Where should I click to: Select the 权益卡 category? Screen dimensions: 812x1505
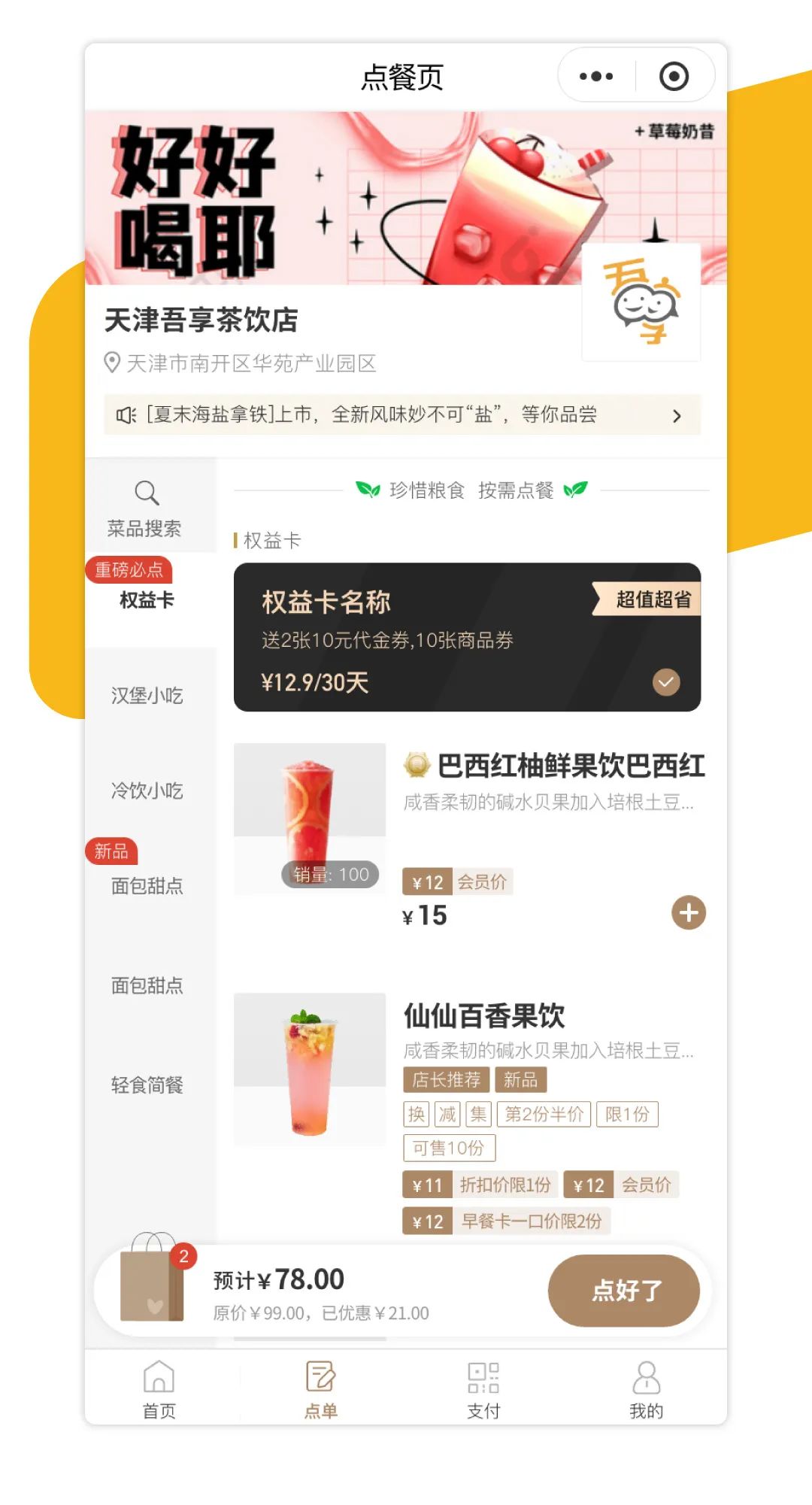pyautogui.click(x=147, y=599)
